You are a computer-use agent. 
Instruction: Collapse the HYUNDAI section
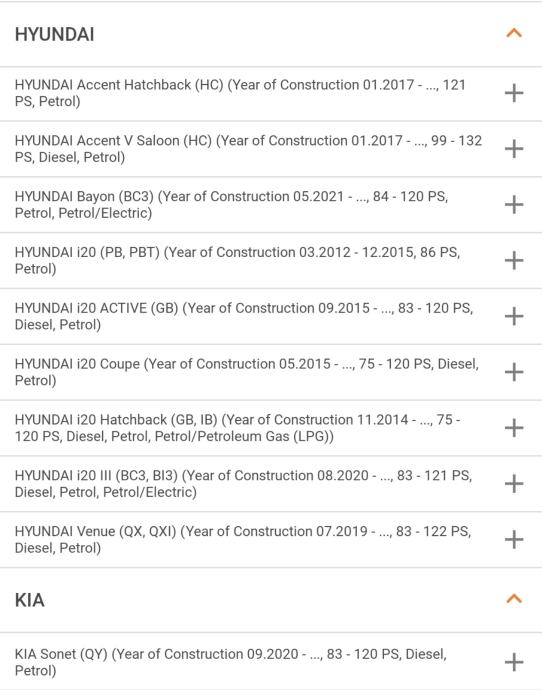coord(514,33)
